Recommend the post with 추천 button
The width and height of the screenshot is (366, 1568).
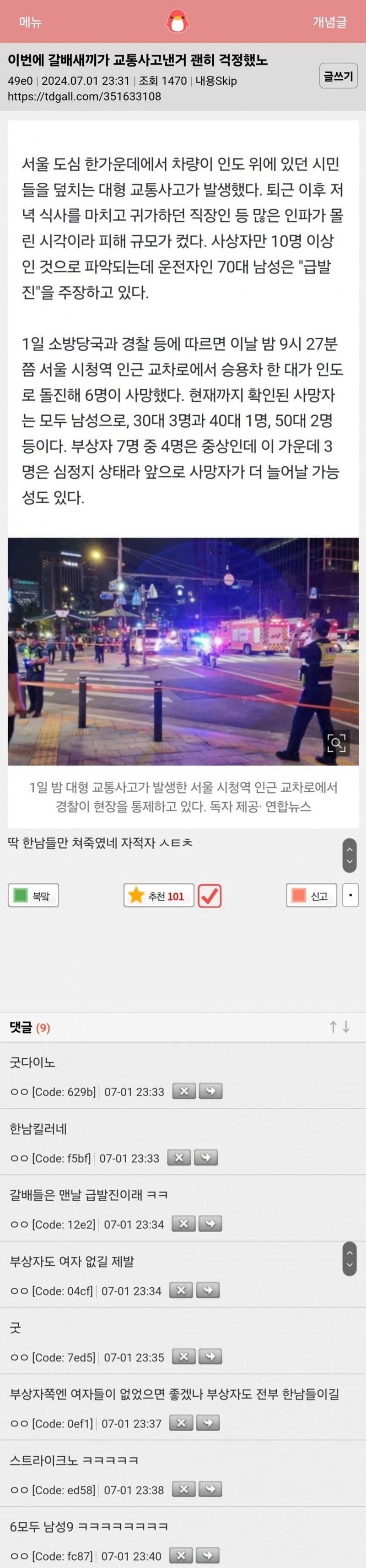point(159,896)
